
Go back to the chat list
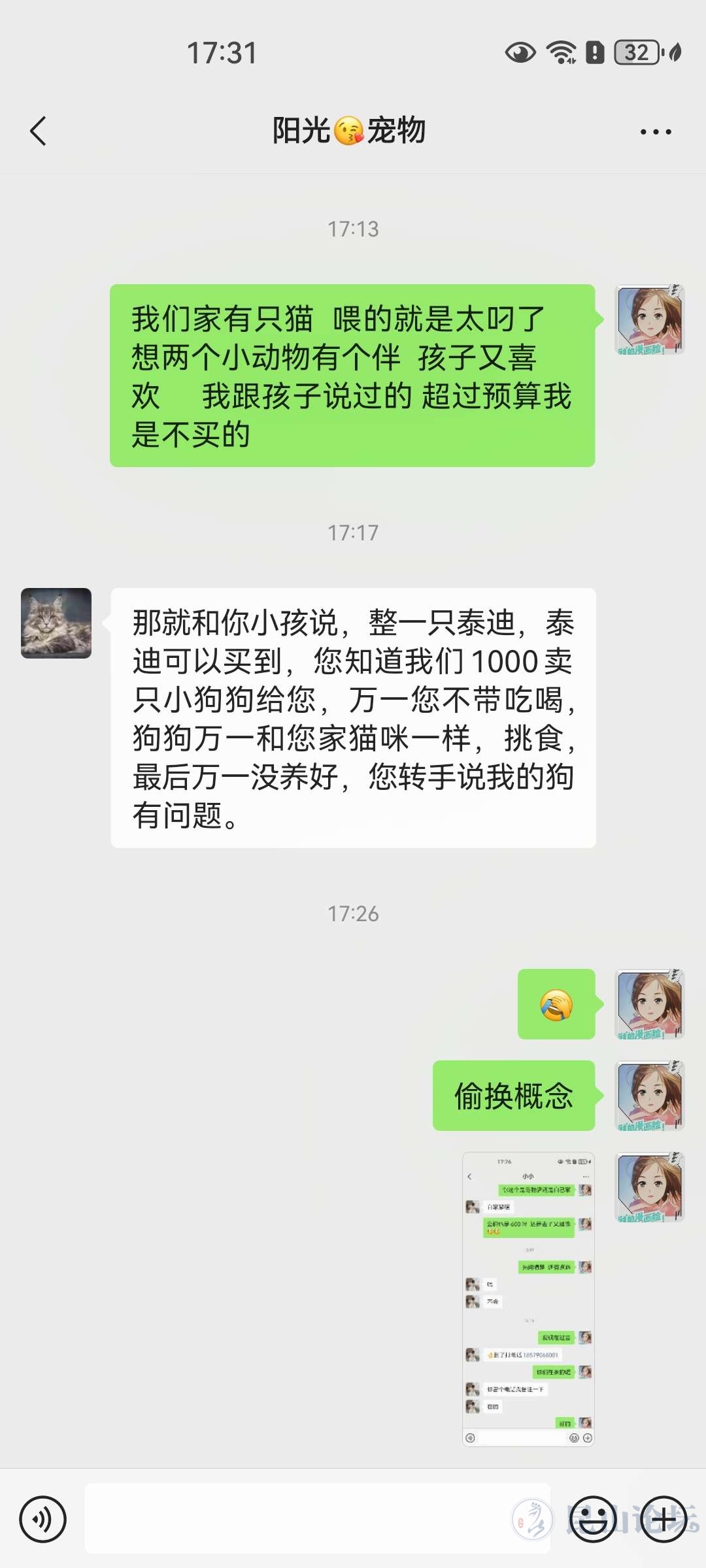click(39, 131)
